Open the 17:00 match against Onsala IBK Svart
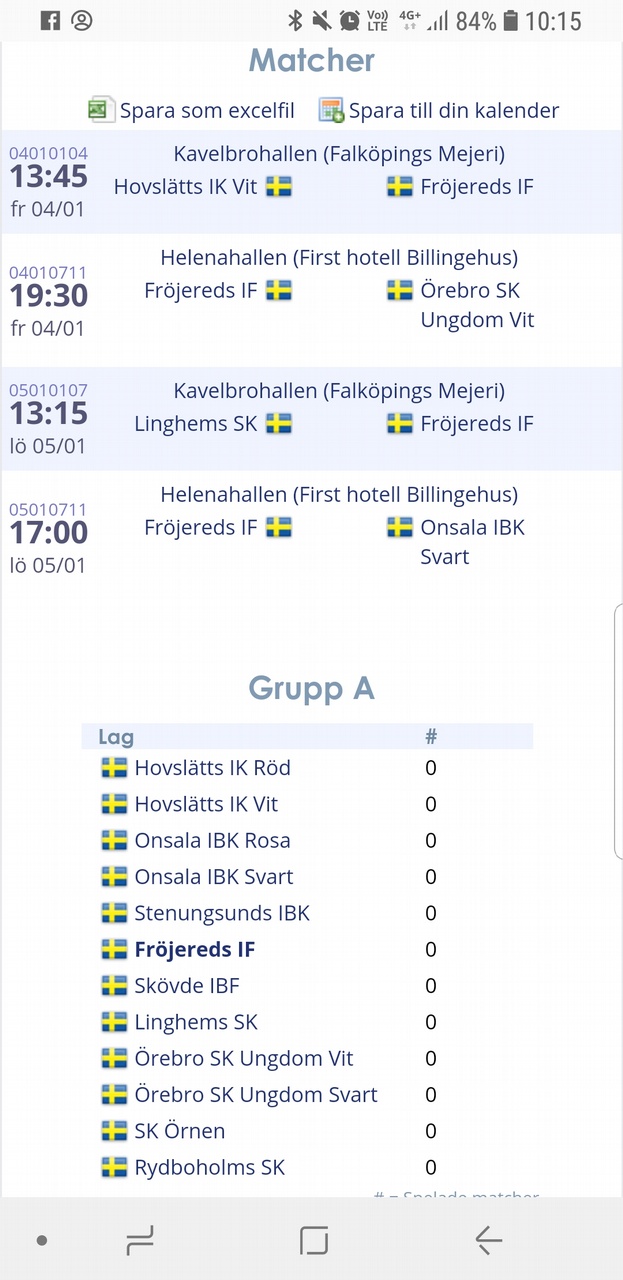Viewport: 623px width, 1280px height. pyautogui.click(x=311, y=537)
